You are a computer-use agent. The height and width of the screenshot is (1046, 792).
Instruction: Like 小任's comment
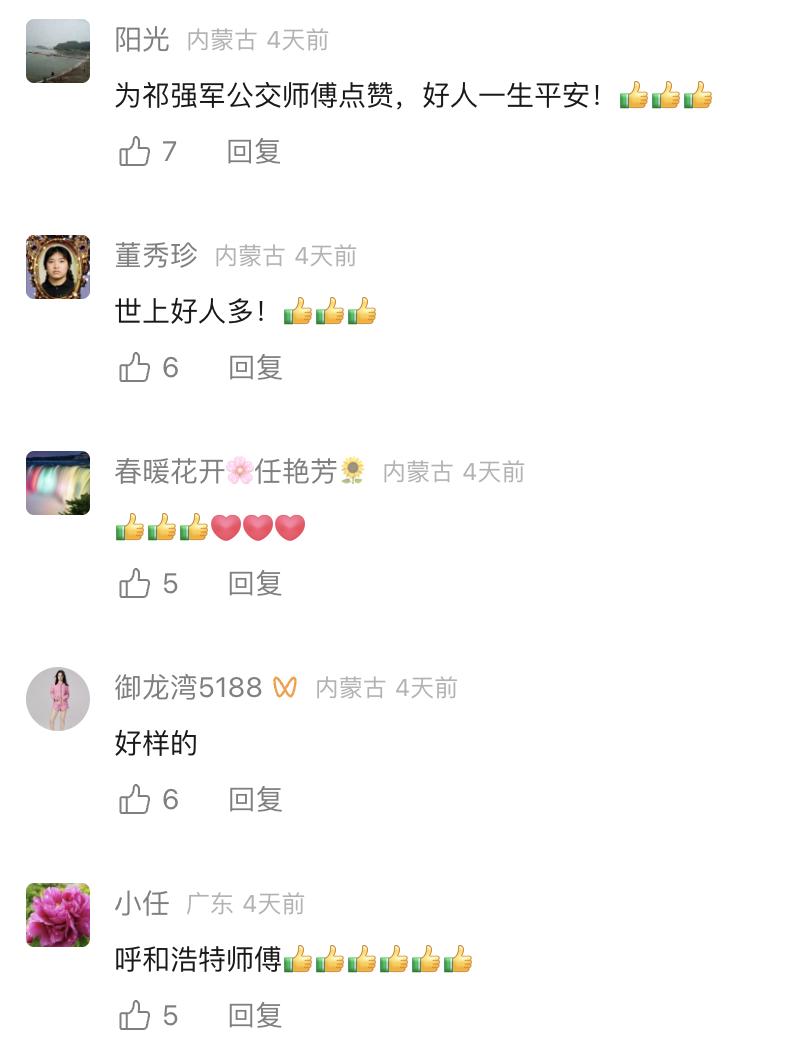(135, 1016)
